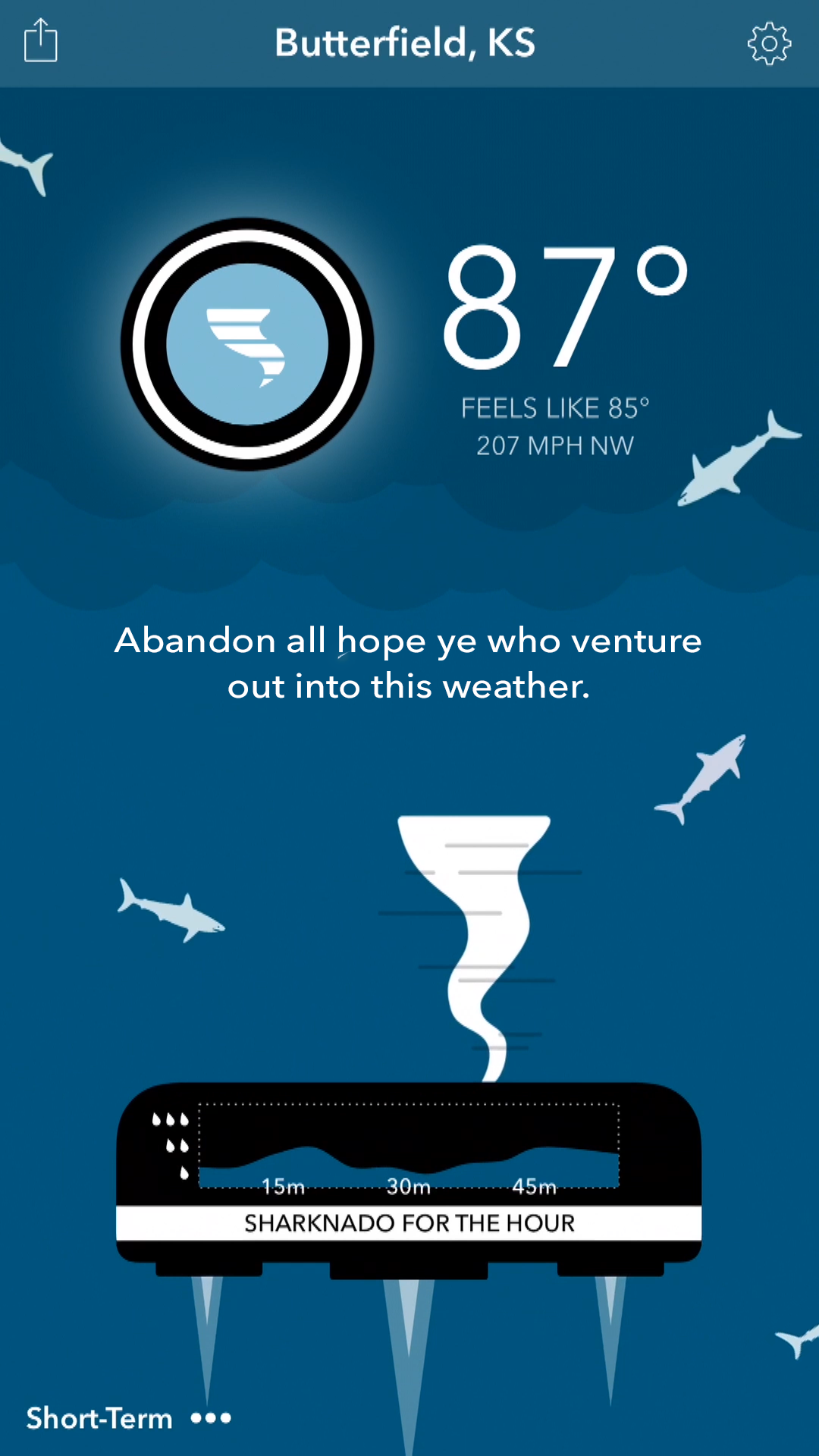
Task: Open the settings gear
Action: [769, 43]
